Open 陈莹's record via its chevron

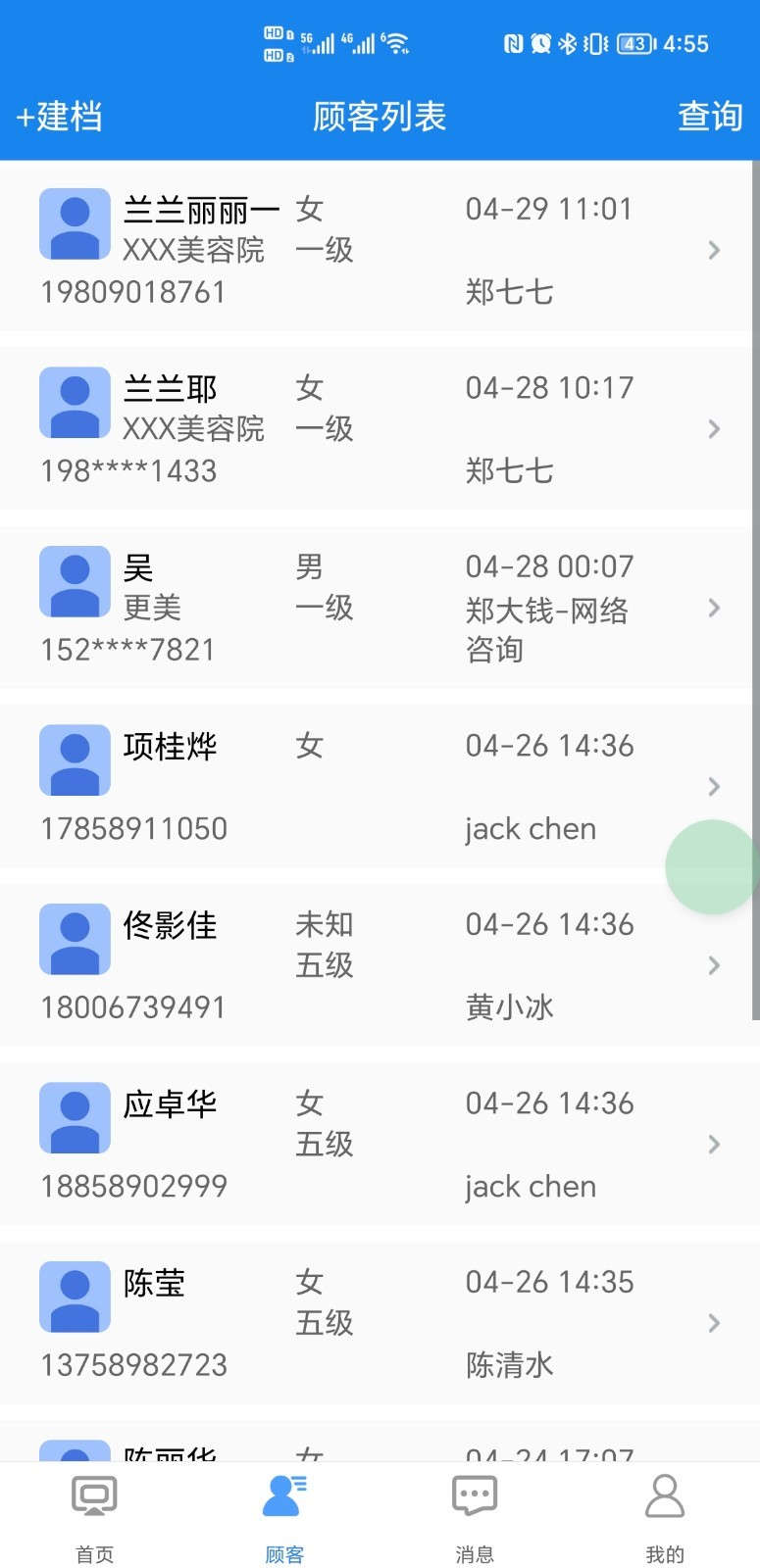(713, 1323)
